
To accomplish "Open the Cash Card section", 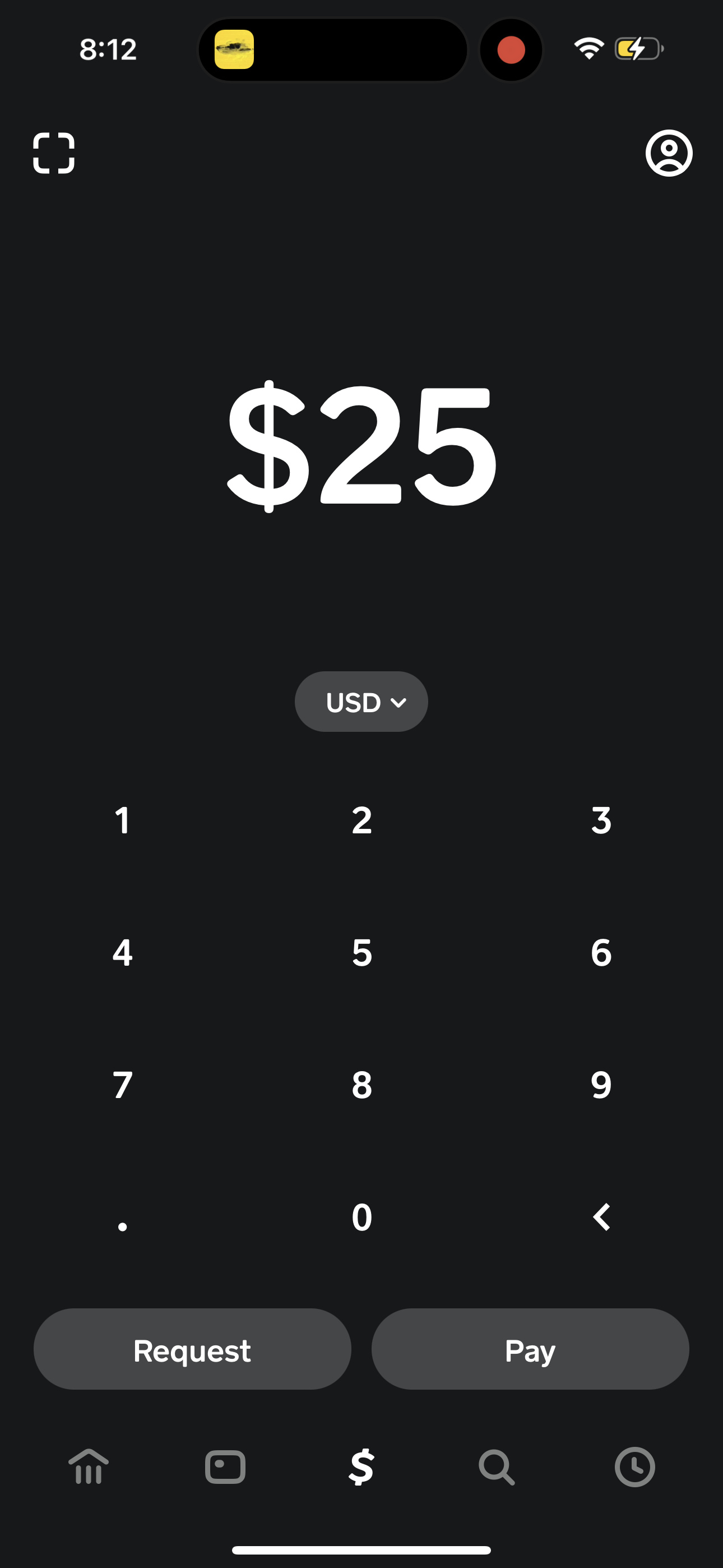I will [225, 1467].
